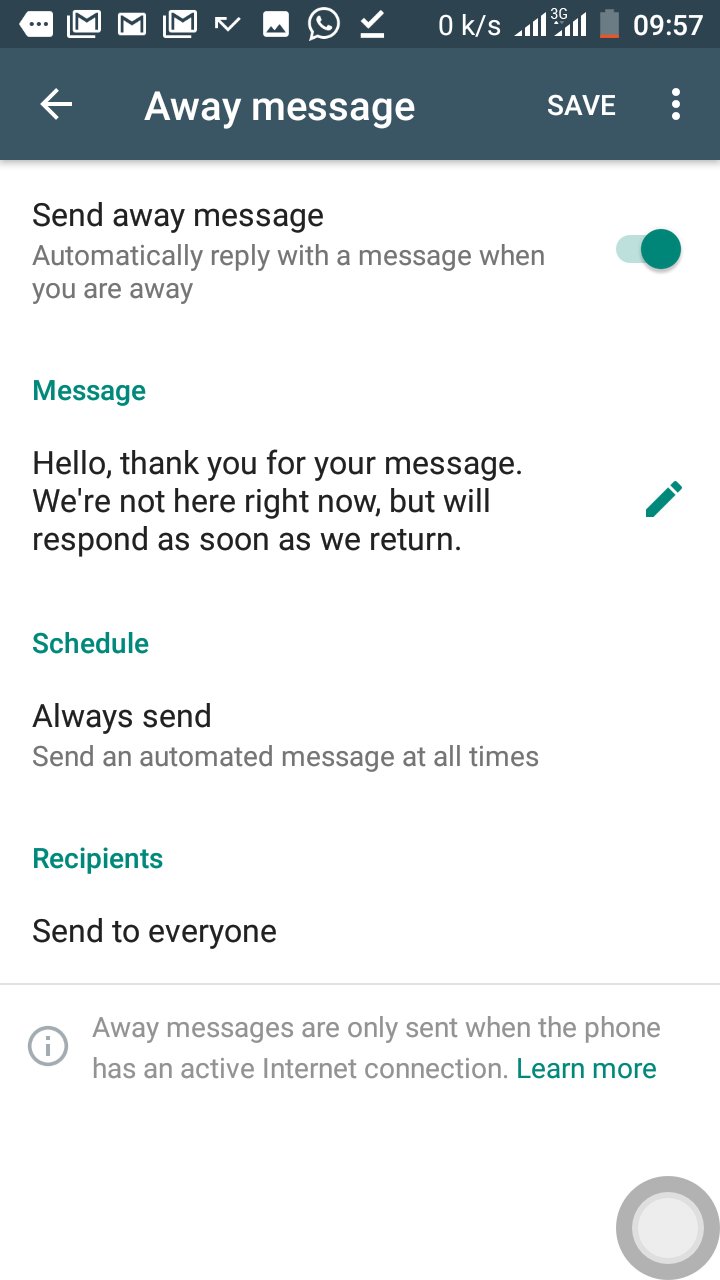Open the Send to everyone recipients setting
This screenshot has width=720, height=1280.
pos(360,931)
